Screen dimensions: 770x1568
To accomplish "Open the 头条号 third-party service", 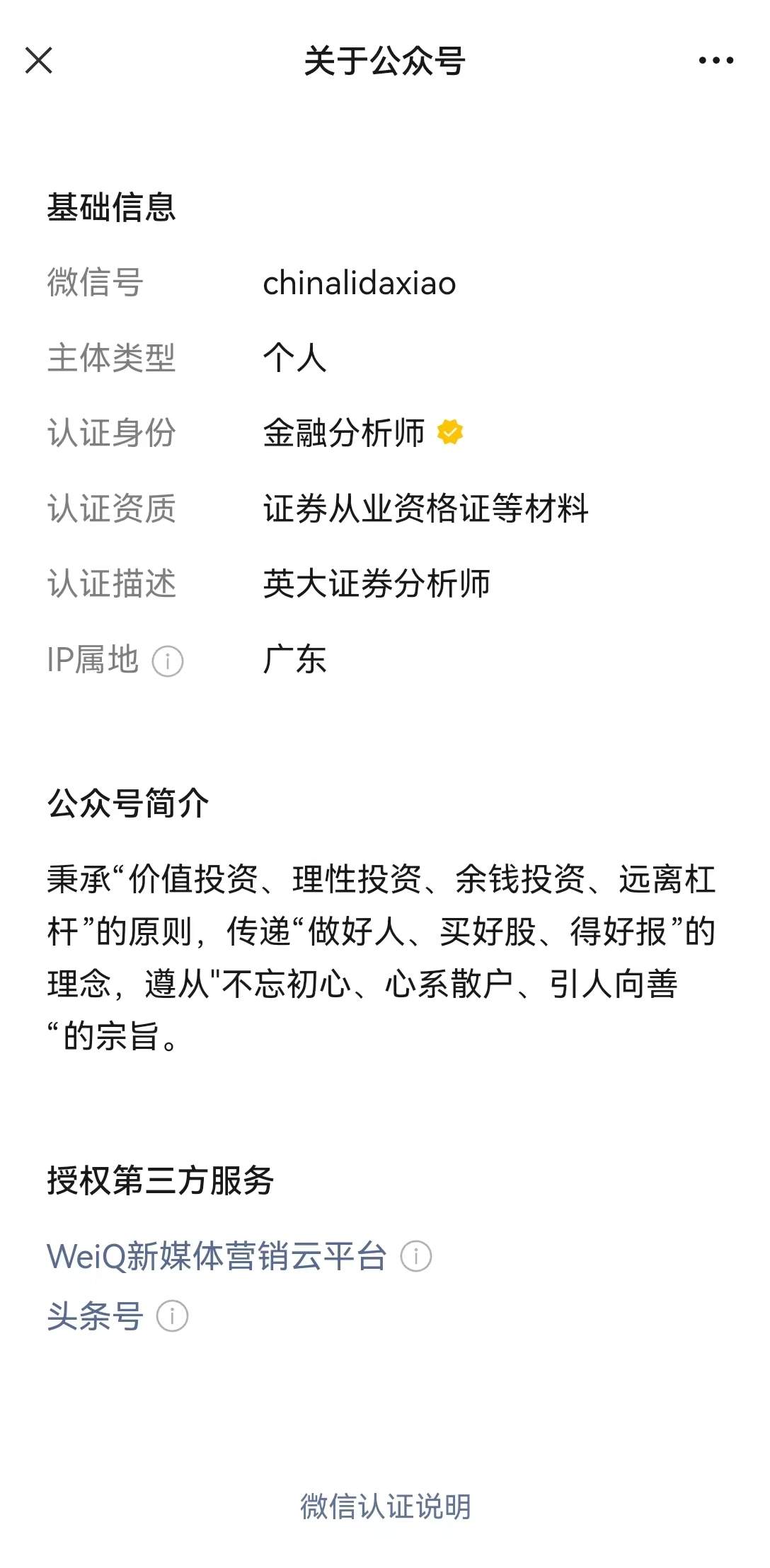I will pos(95,1316).
